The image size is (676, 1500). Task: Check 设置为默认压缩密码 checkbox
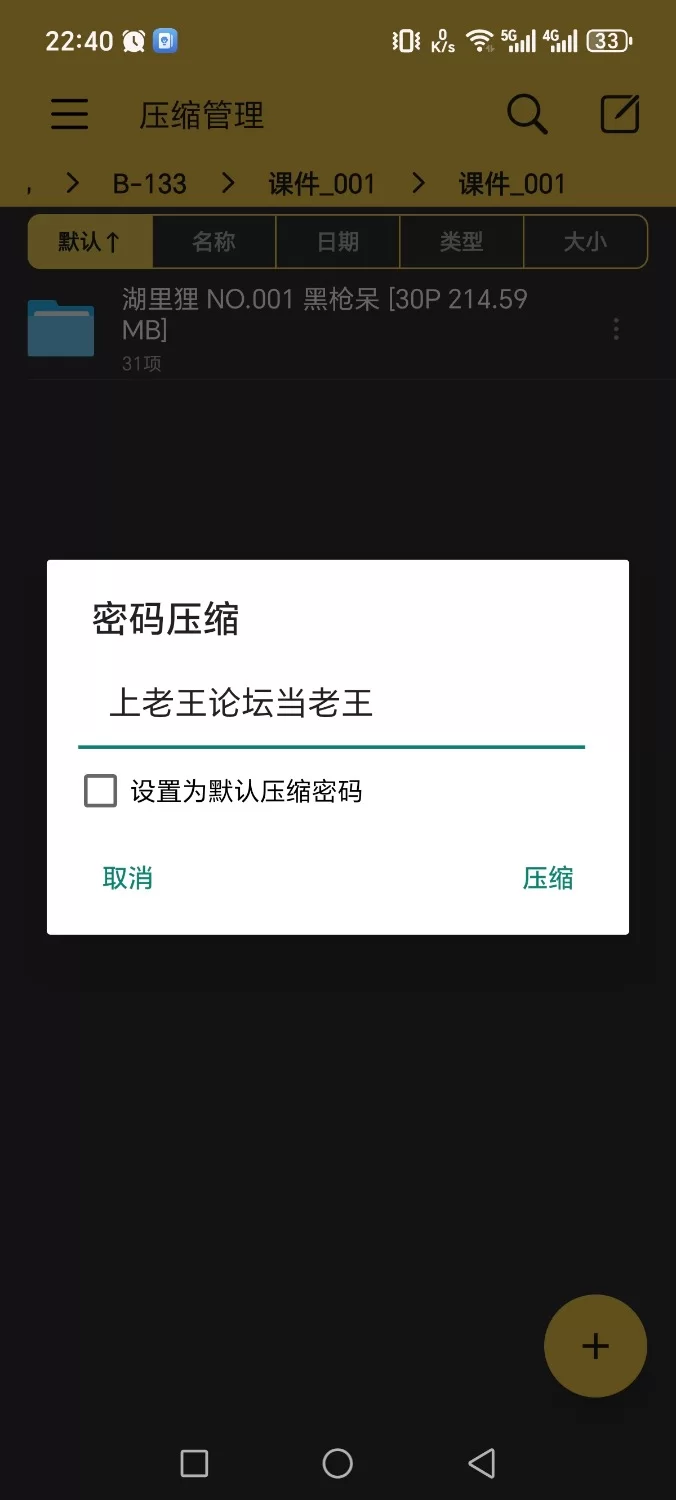(100, 792)
